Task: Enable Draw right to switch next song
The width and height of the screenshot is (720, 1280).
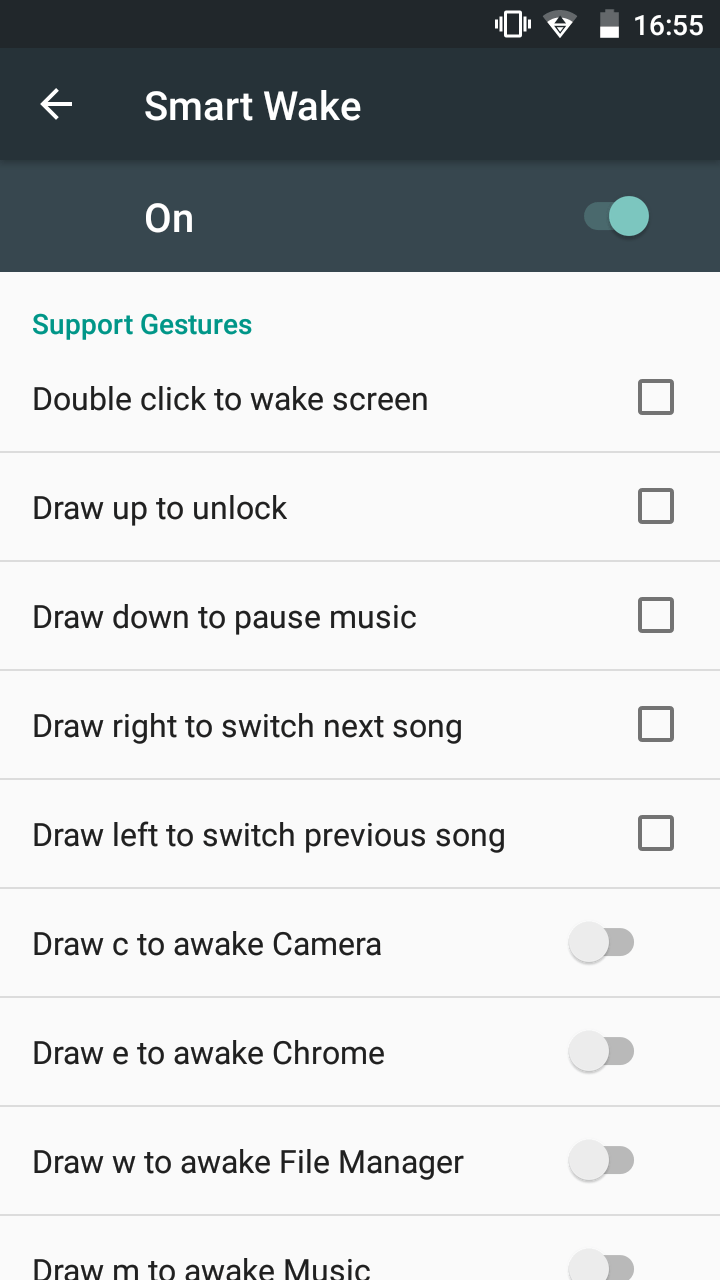Action: click(656, 725)
